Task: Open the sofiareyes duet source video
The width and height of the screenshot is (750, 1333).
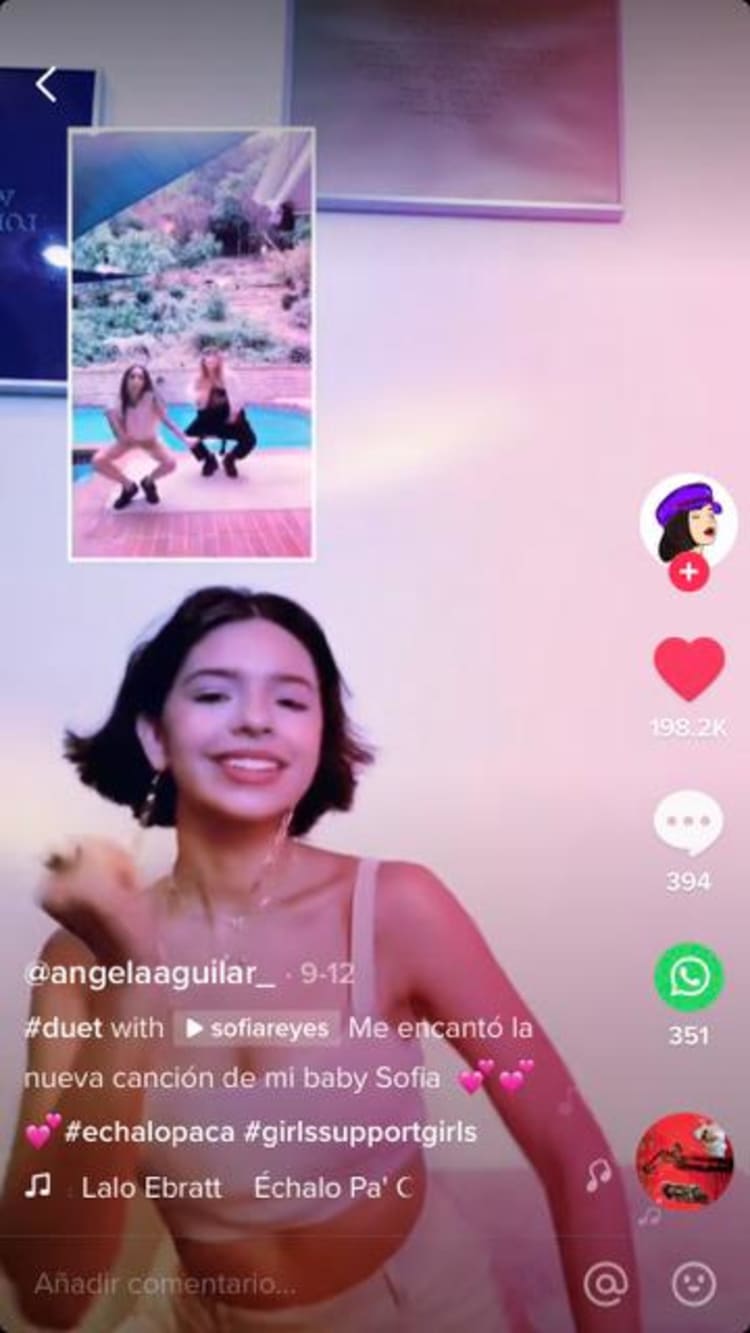Action: 257,1028
